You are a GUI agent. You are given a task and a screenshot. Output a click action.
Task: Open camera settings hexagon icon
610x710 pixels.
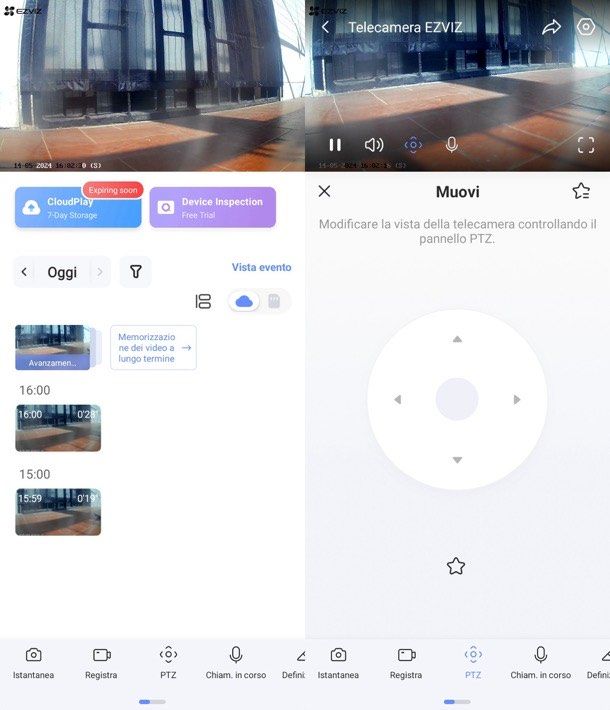coord(586,27)
